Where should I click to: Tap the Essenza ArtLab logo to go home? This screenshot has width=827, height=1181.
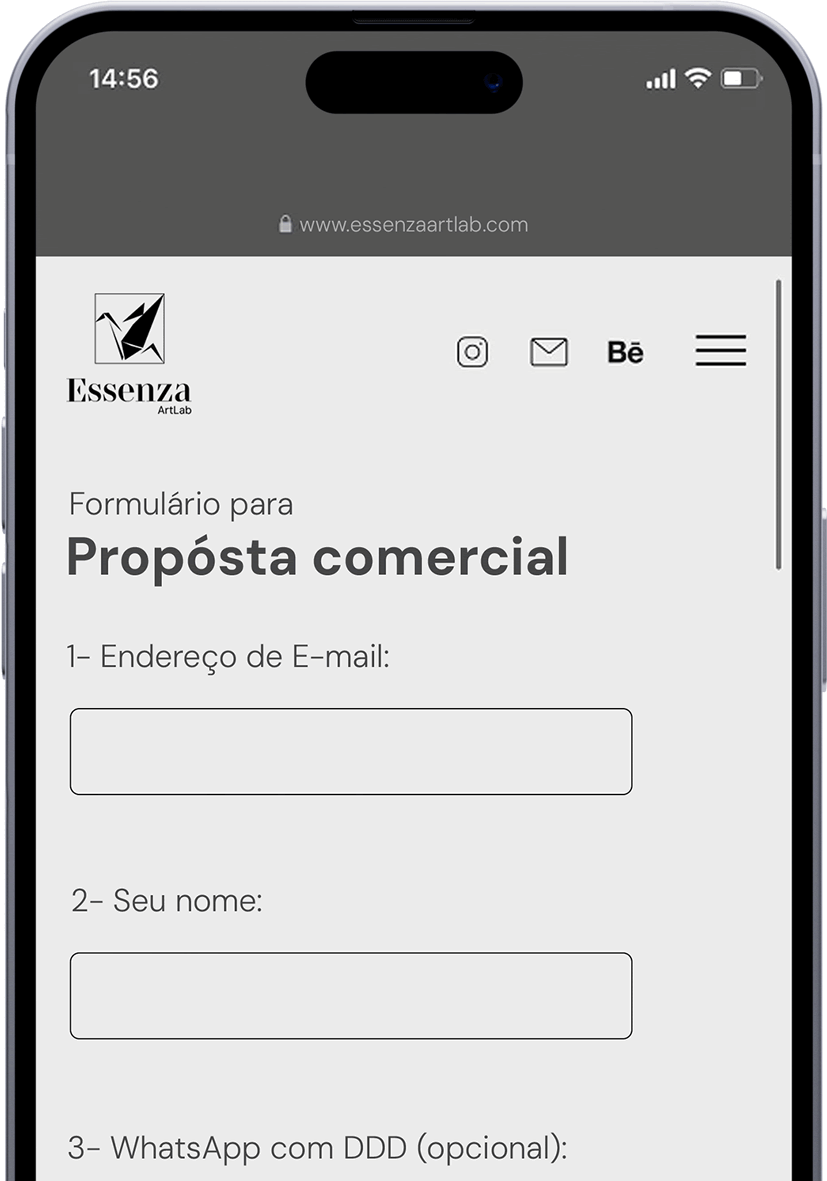pos(129,354)
